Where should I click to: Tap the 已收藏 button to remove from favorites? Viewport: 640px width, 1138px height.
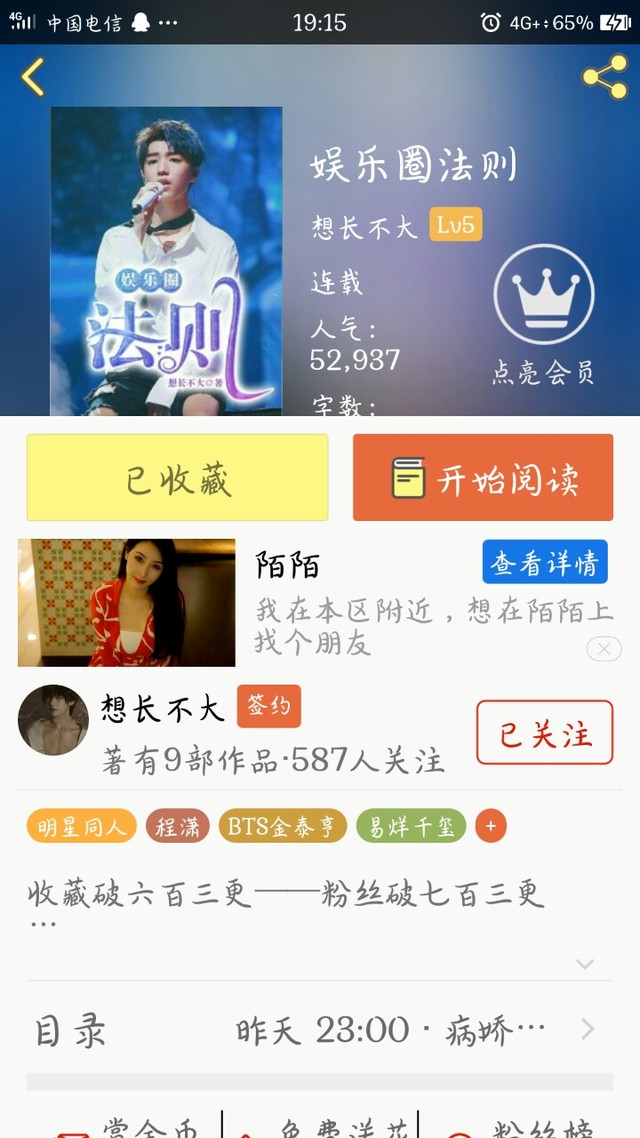pos(177,478)
